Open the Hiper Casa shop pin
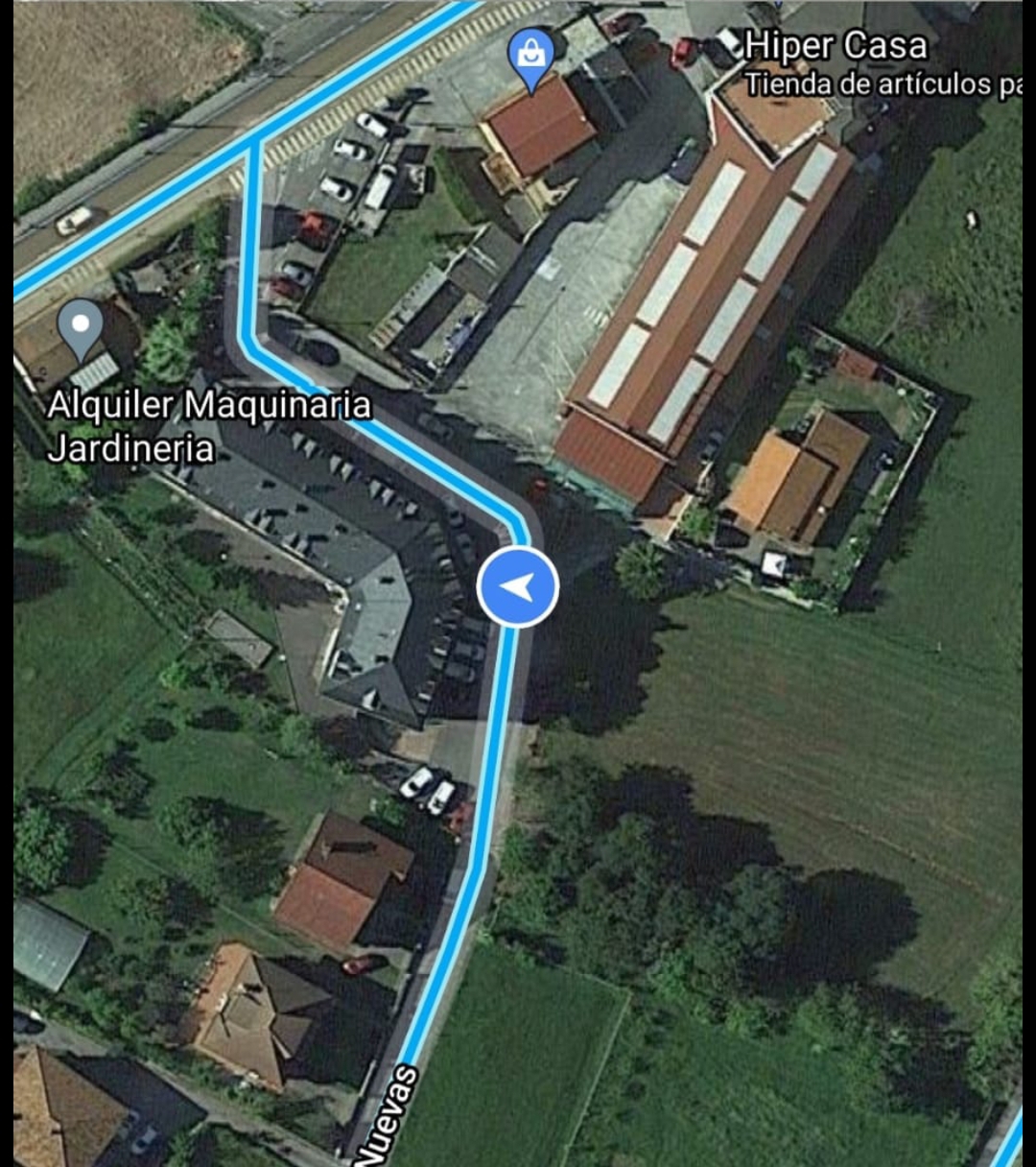 530,55
